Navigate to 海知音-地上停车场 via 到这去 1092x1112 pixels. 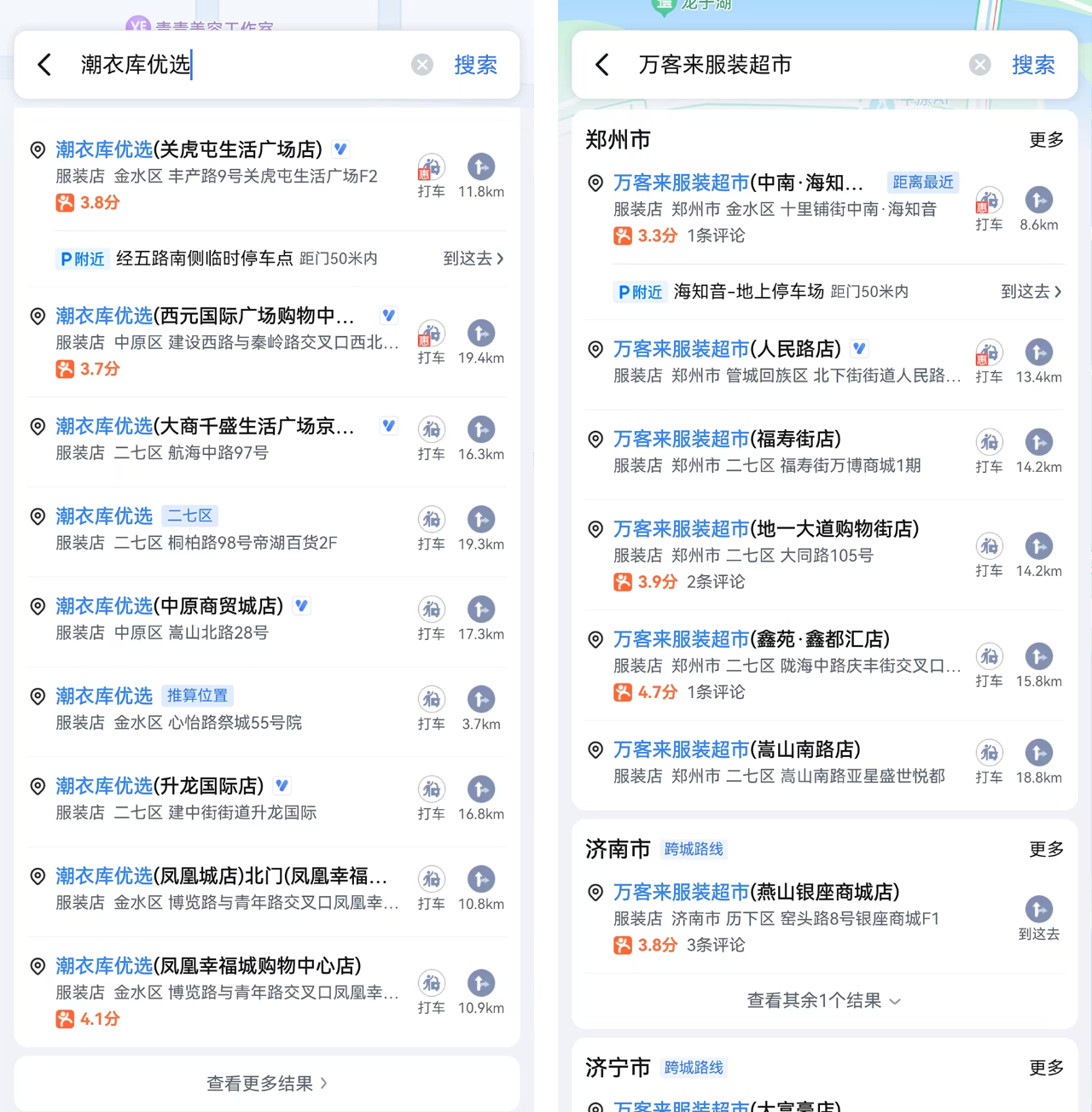click(x=1031, y=292)
